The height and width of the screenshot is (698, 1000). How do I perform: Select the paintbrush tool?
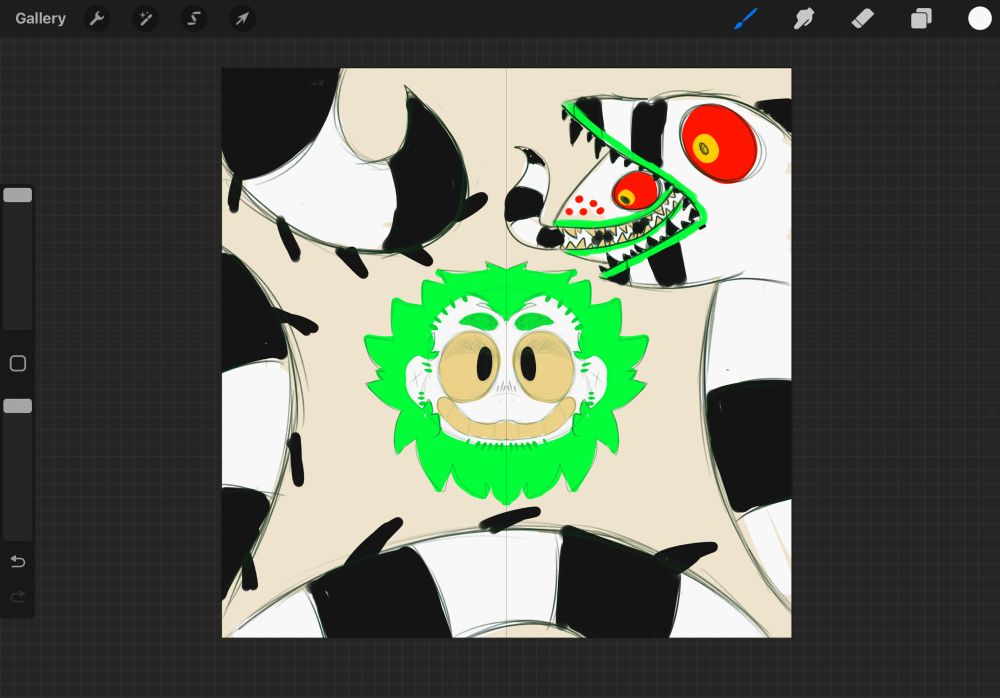(746, 19)
